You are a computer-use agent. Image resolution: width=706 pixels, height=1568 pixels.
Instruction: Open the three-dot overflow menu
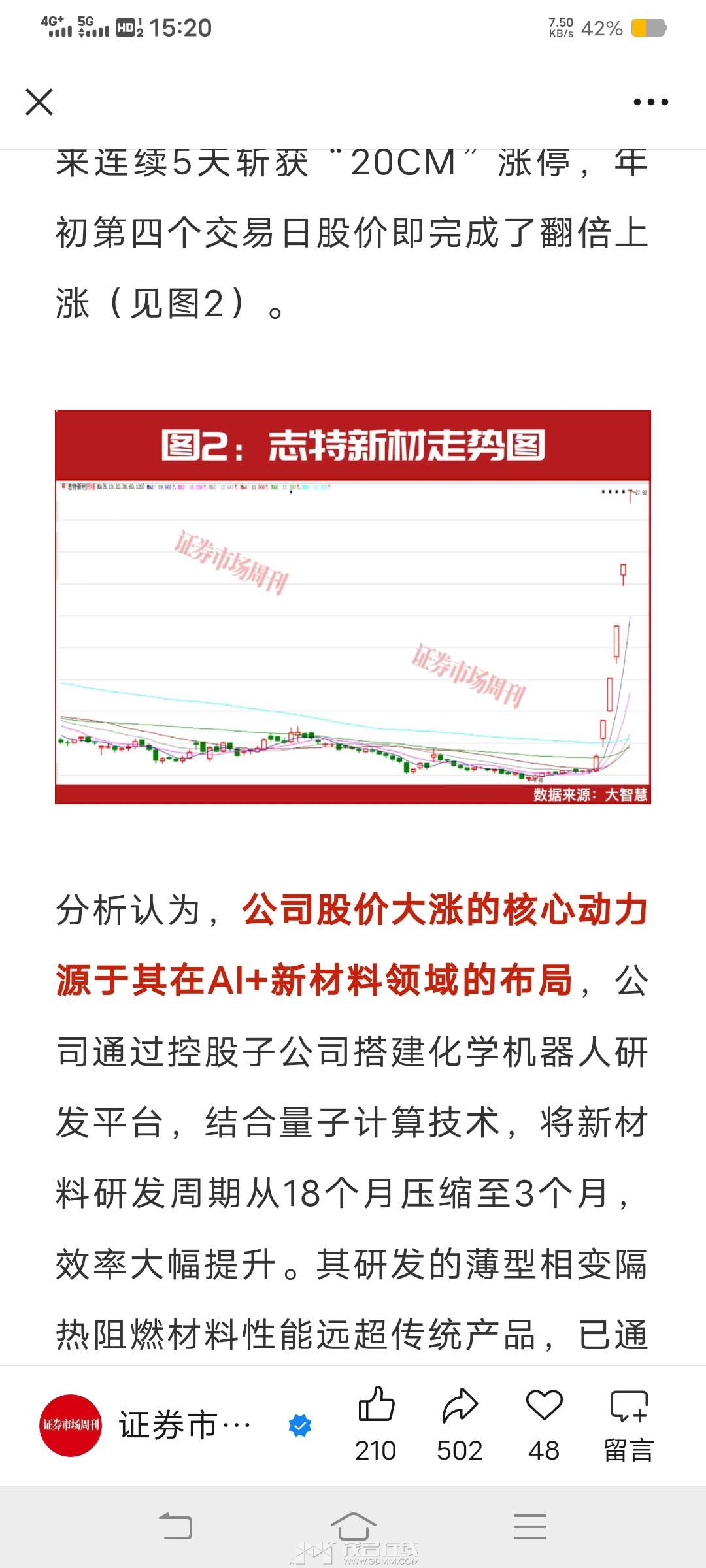tap(650, 102)
